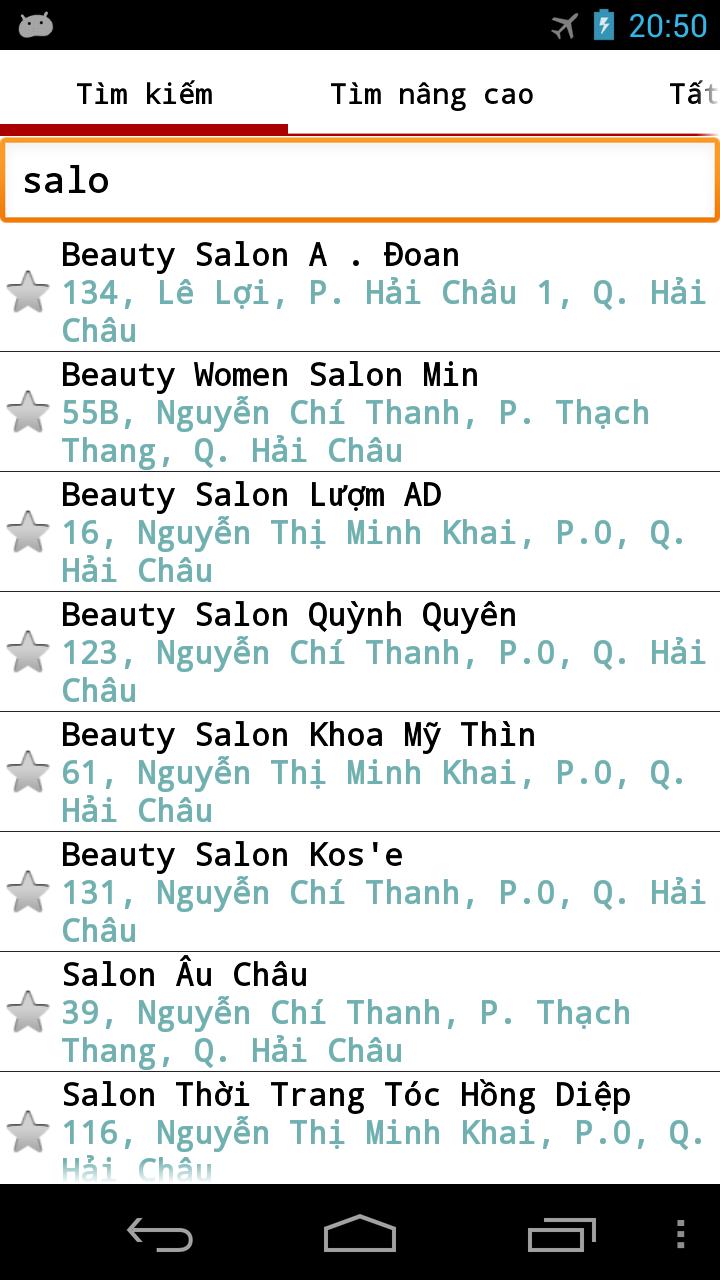
Task: Favorite Beauty Salon Quỳnh Quyên with star
Action: pyautogui.click(x=28, y=652)
